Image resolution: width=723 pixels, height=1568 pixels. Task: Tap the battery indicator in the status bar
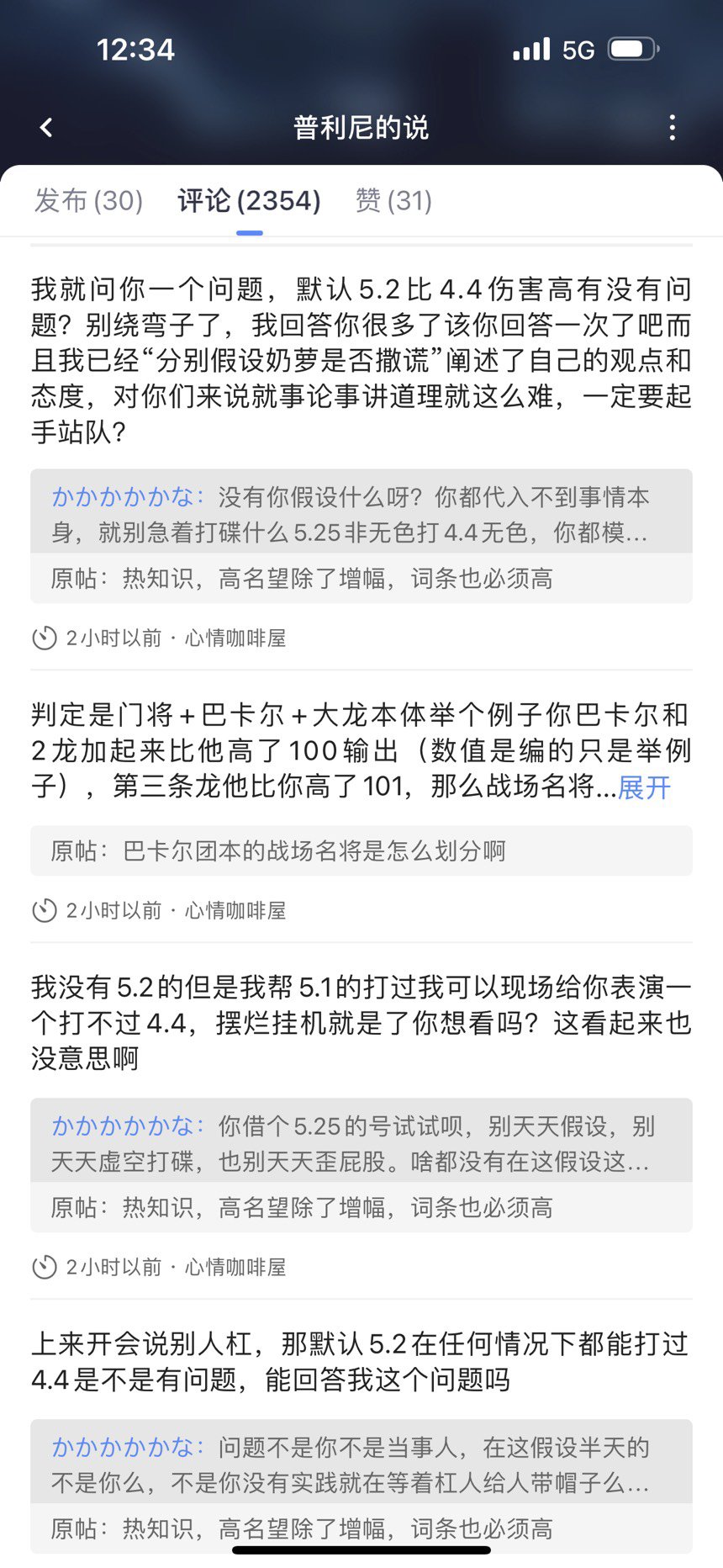633,50
